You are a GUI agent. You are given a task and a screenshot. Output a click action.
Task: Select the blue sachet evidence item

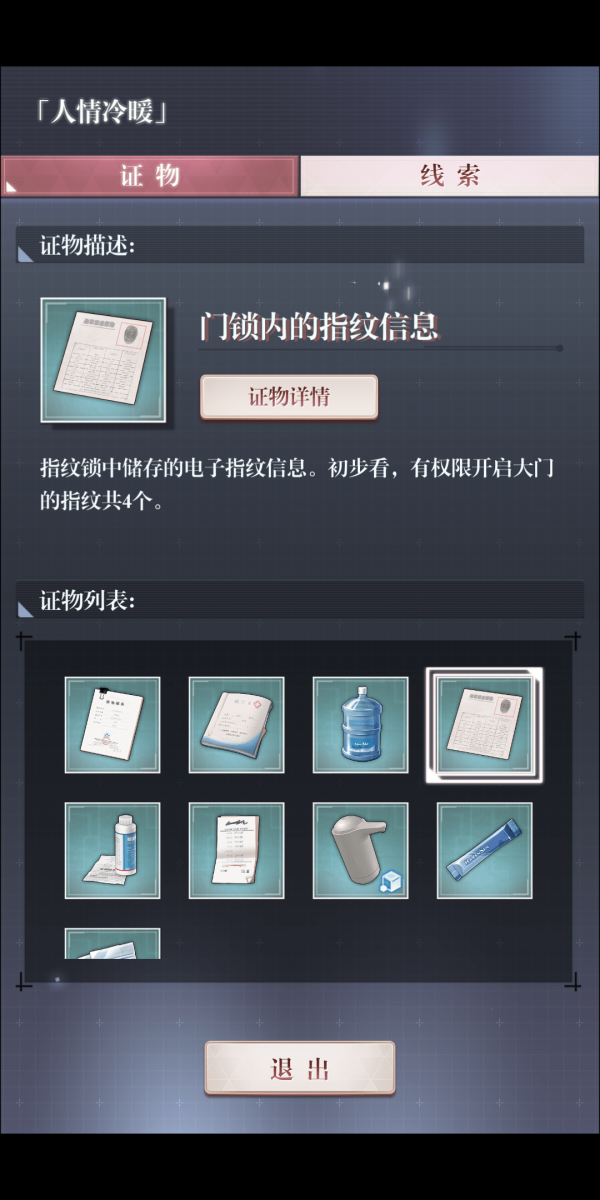485,850
